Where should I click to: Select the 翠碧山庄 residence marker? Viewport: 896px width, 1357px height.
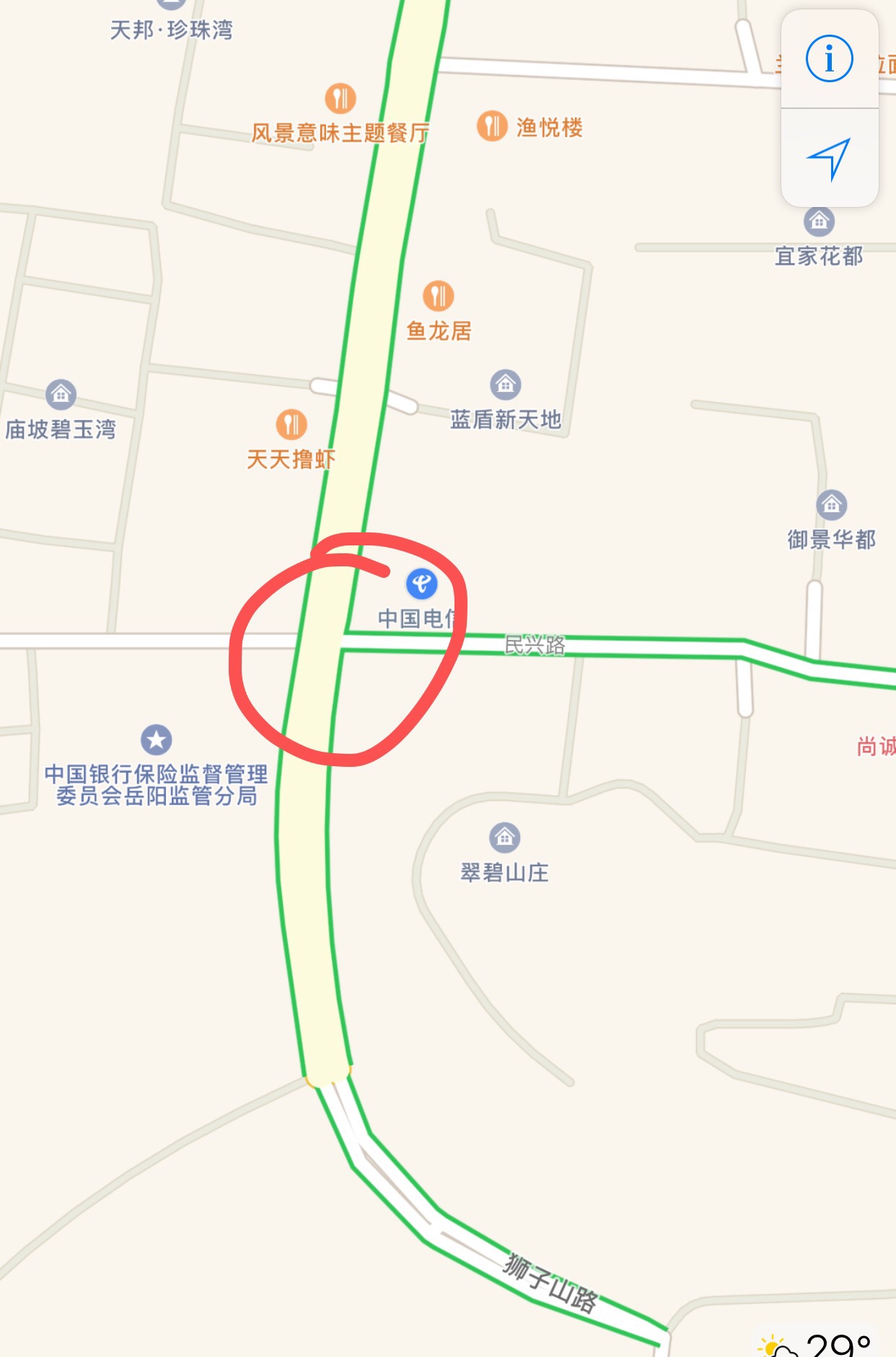coord(504,838)
